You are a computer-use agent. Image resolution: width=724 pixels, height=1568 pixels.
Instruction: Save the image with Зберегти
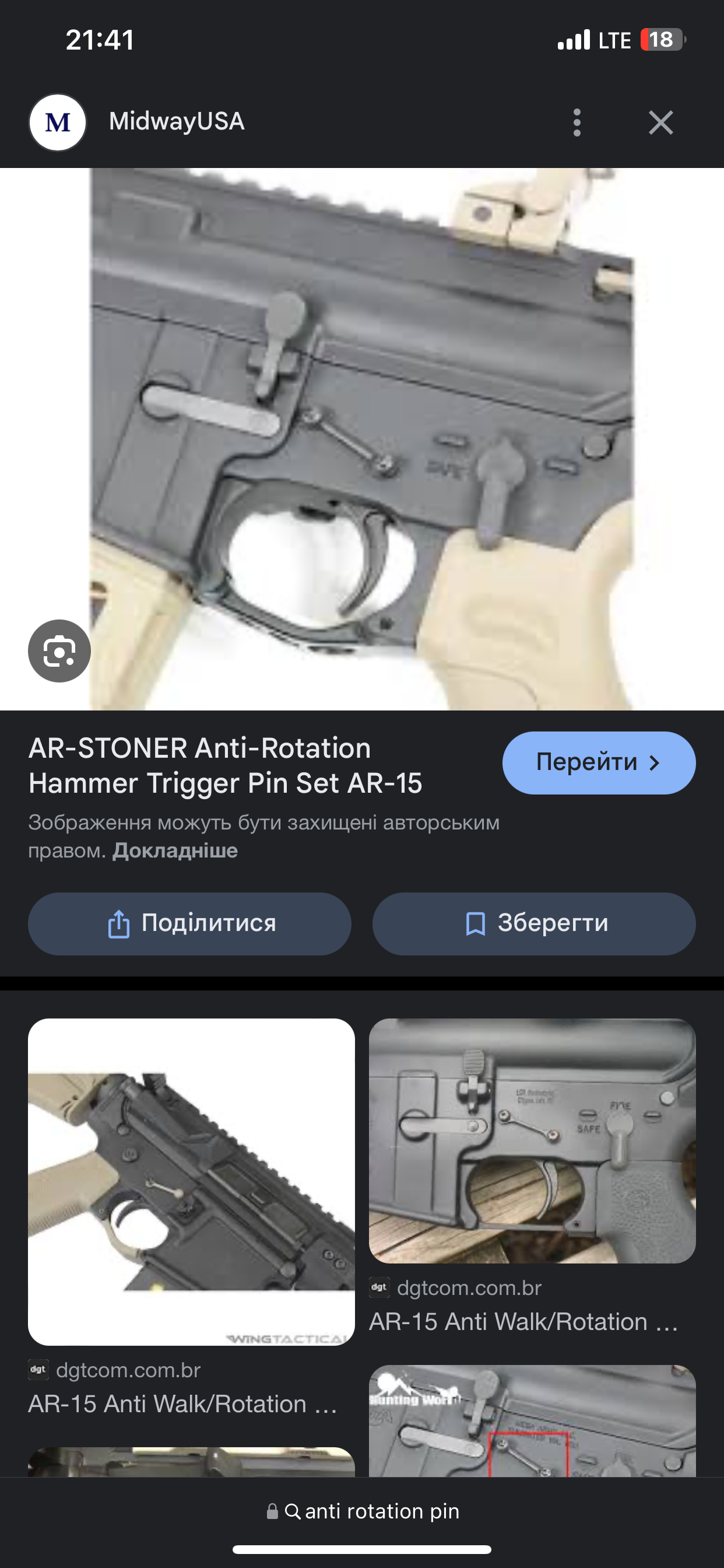pos(533,923)
